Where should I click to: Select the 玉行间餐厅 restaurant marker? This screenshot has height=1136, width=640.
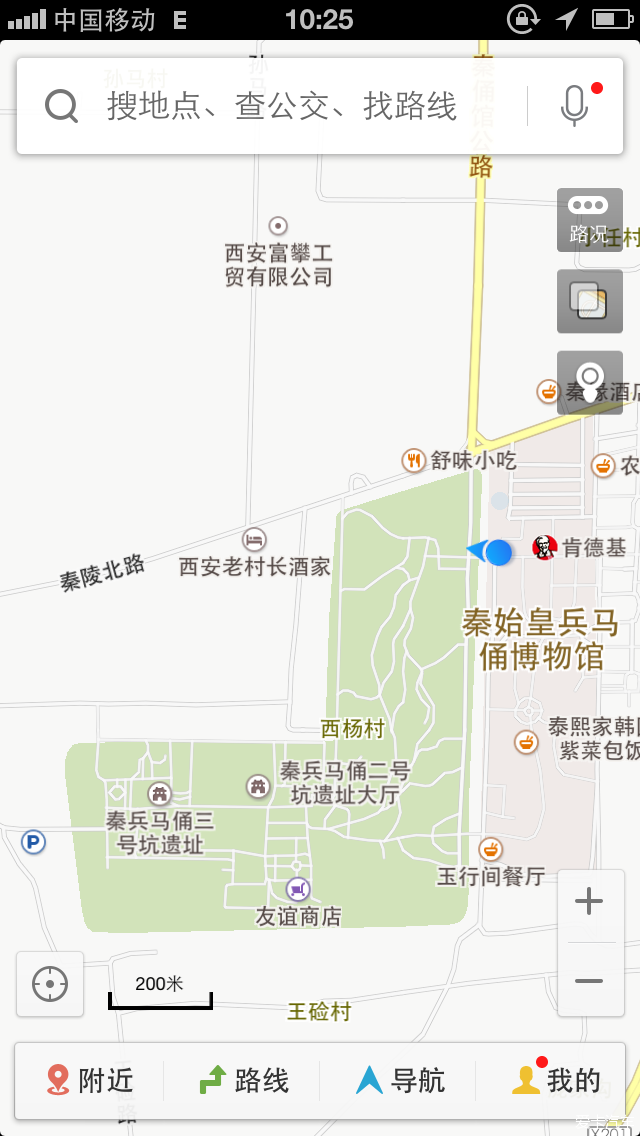tap(490, 850)
